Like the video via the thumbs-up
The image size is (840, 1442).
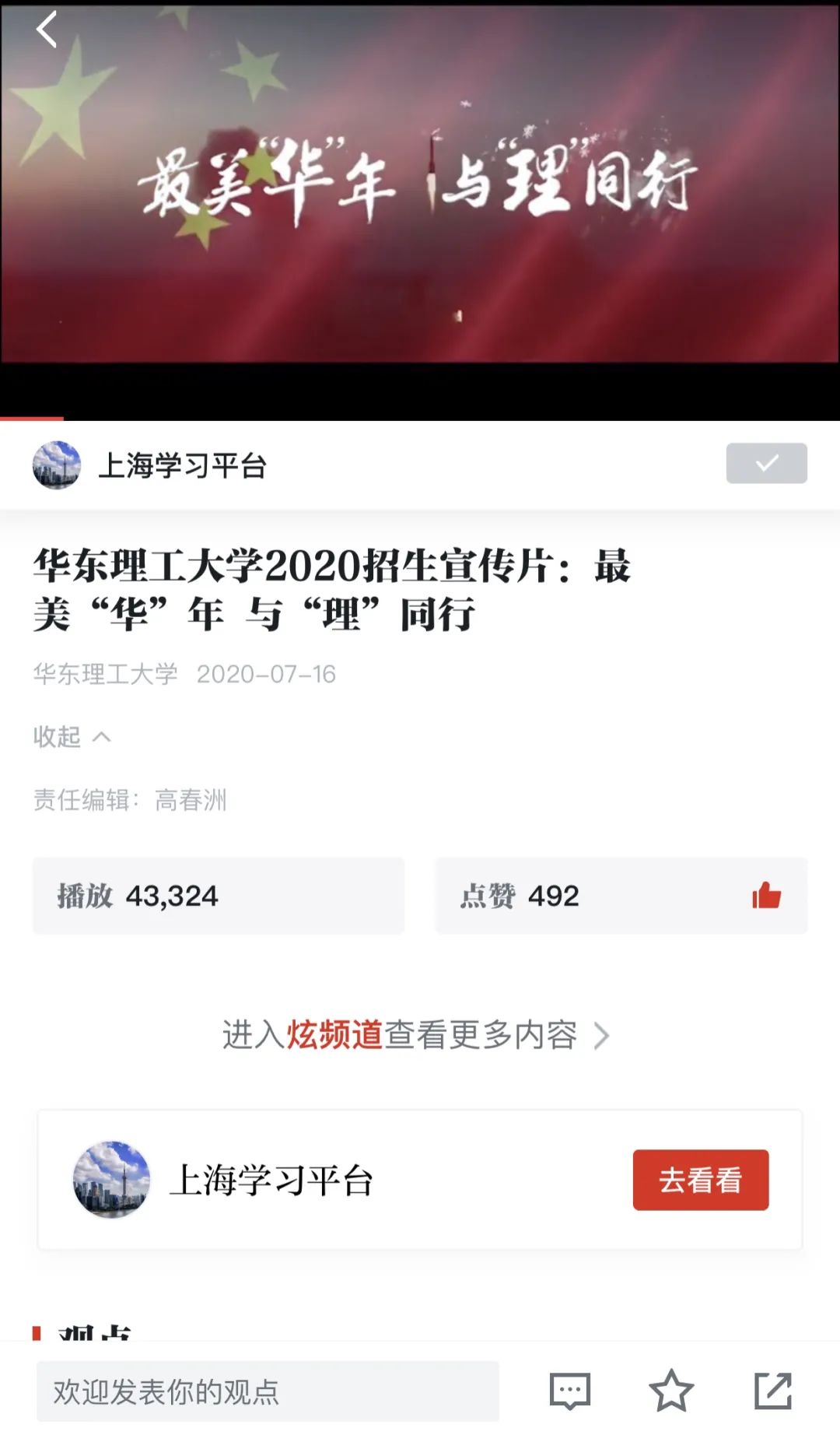(x=766, y=896)
